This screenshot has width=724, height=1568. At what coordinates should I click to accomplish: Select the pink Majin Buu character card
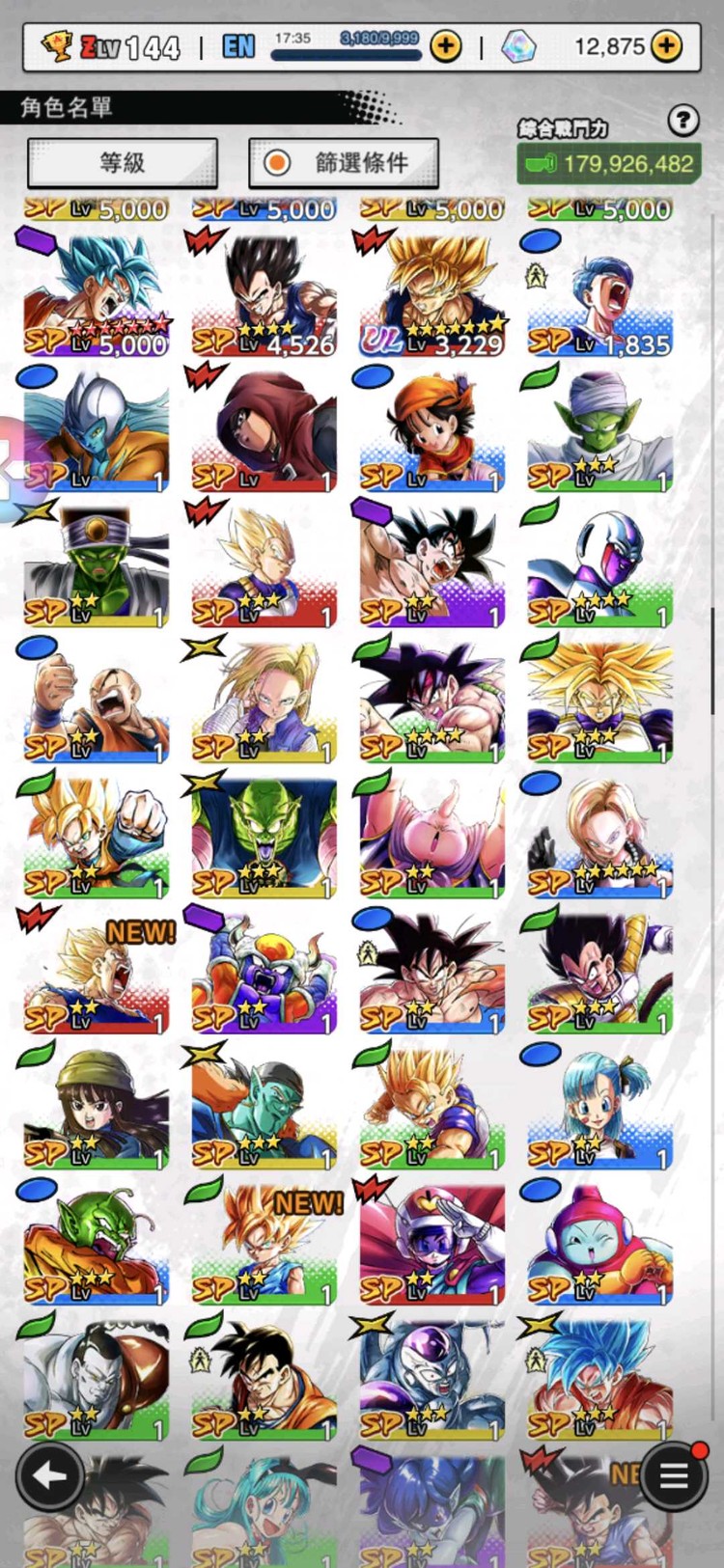point(432,835)
